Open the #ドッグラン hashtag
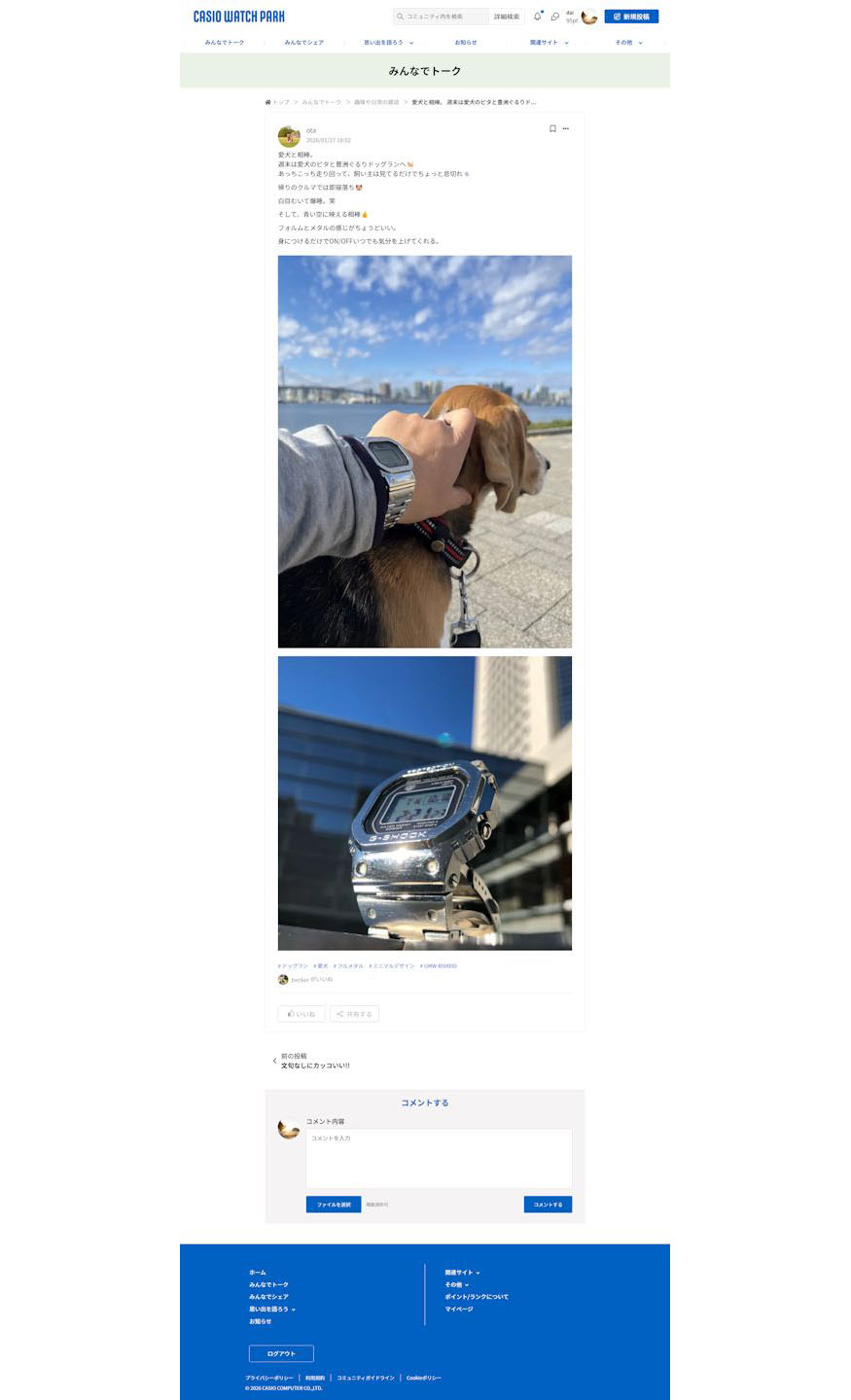This screenshot has width=851, height=1400. (293, 965)
